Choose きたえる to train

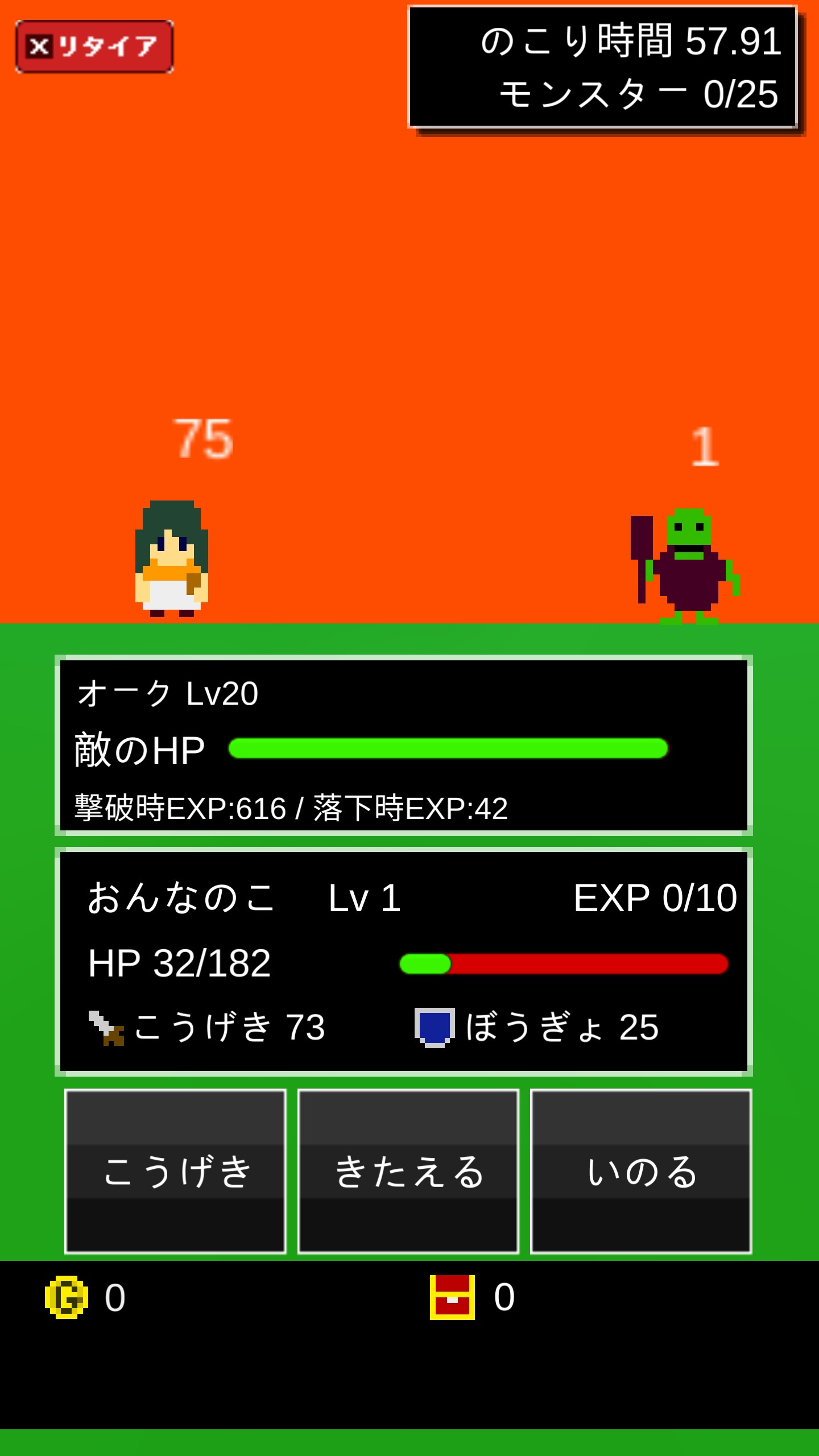pyautogui.click(x=408, y=1172)
